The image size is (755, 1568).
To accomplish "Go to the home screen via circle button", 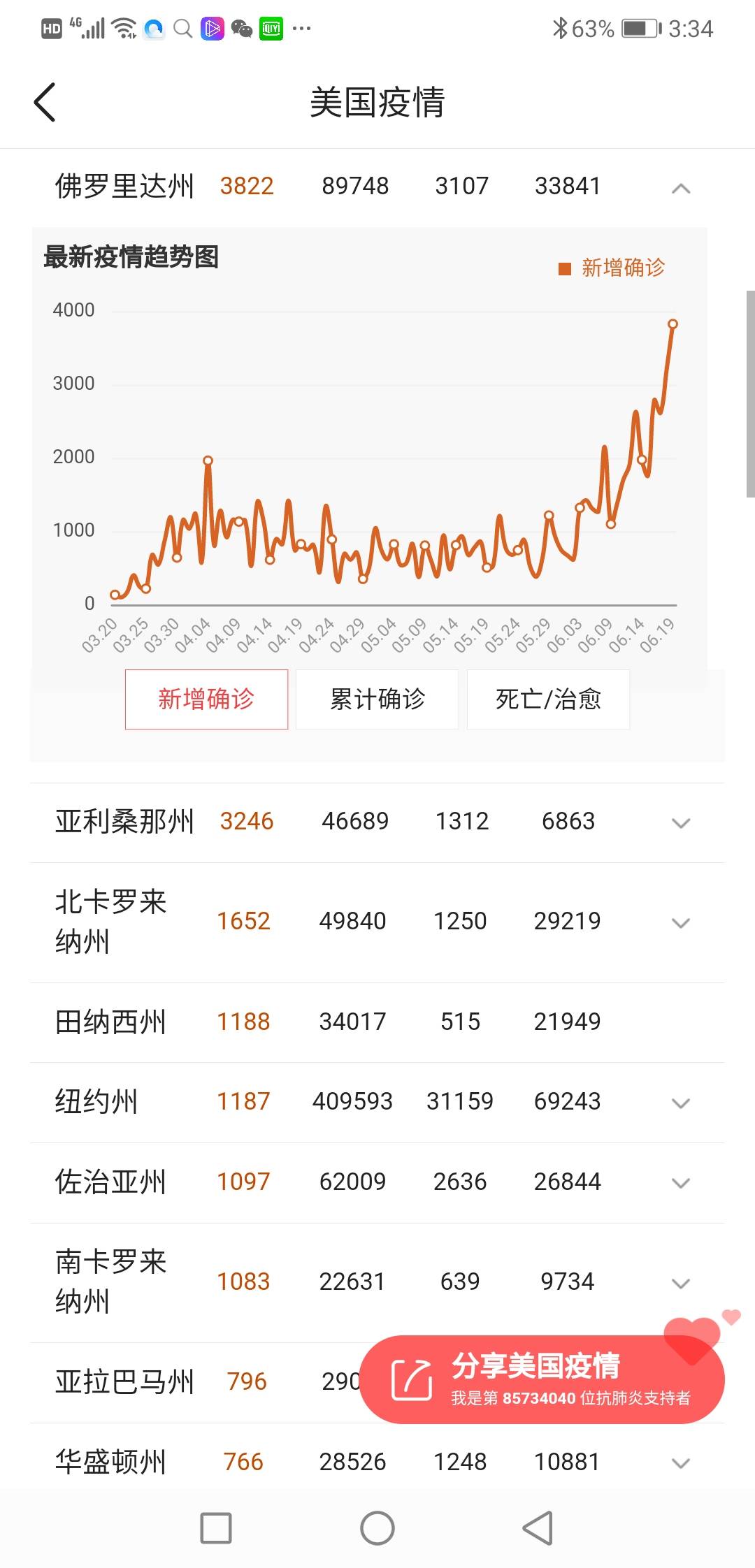I will coord(377,1528).
